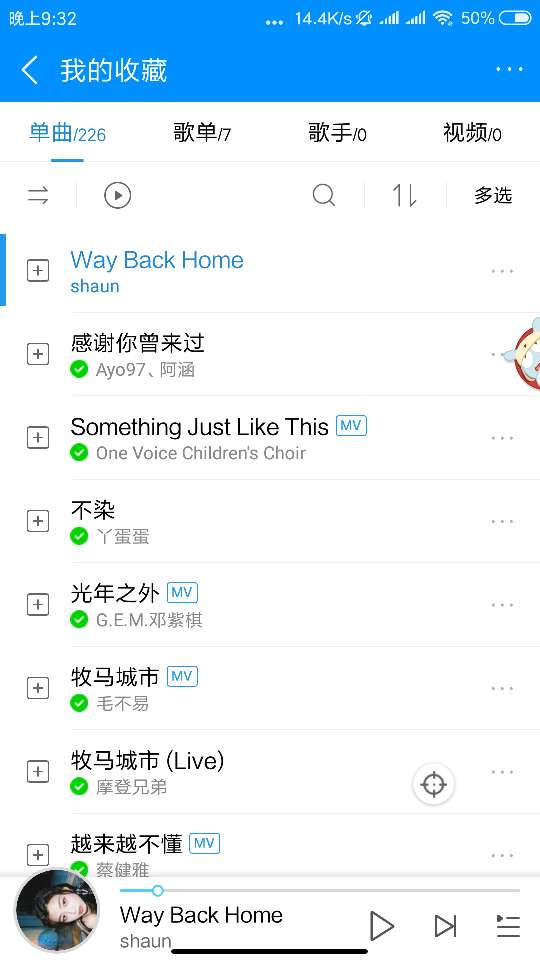This screenshot has height=960, width=540.
Task: Open the overflow menu in the title bar
Action: point(509,69)
